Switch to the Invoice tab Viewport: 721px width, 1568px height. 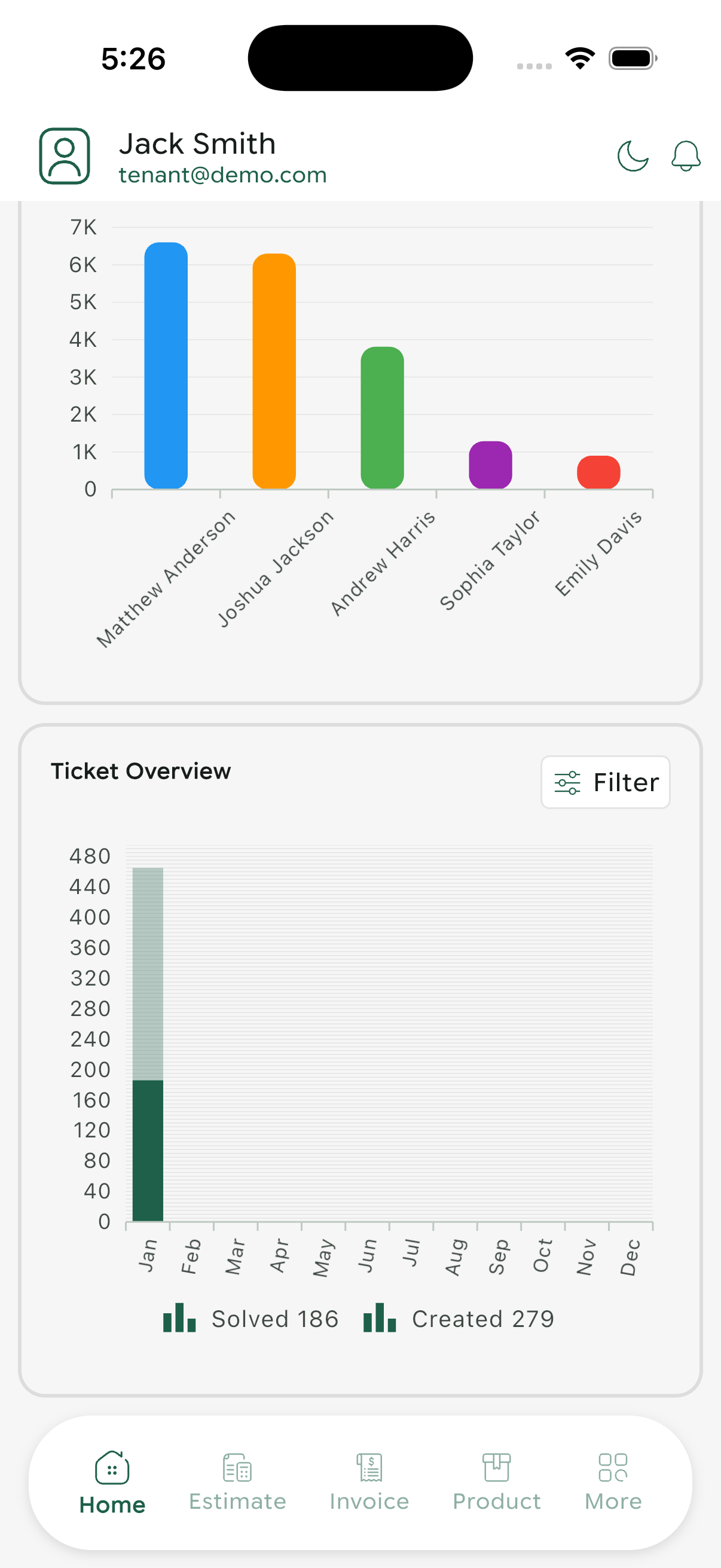(x=368, y=1485)
